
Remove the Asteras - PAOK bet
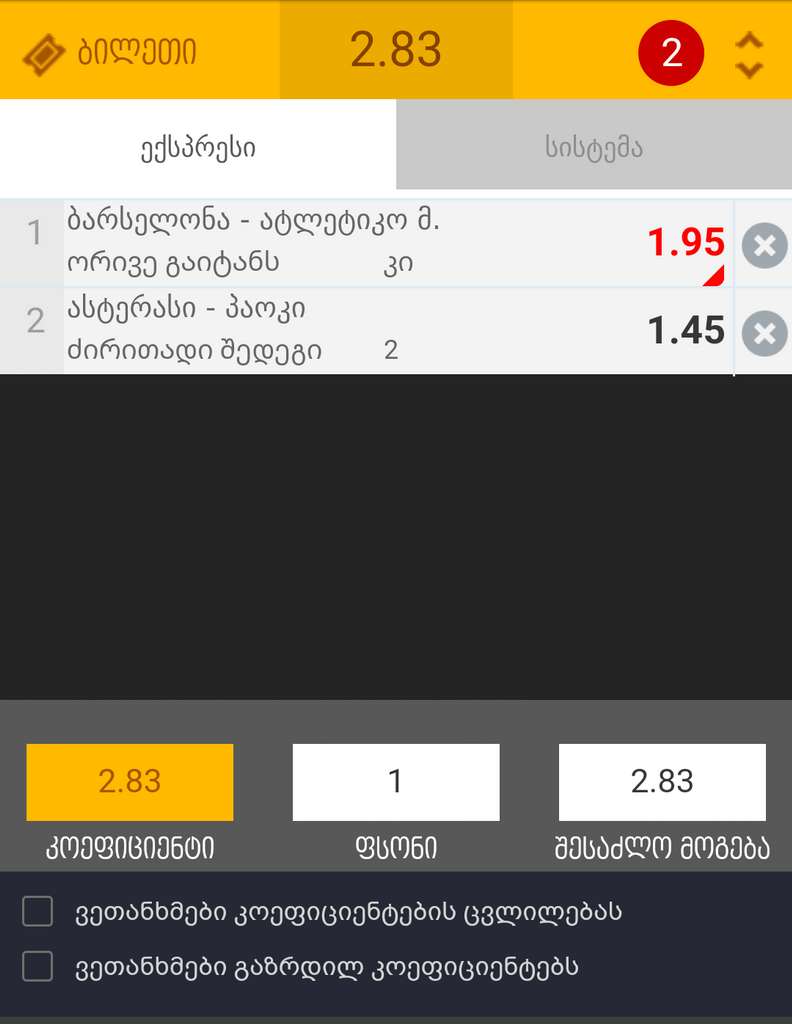coord(763,331)
